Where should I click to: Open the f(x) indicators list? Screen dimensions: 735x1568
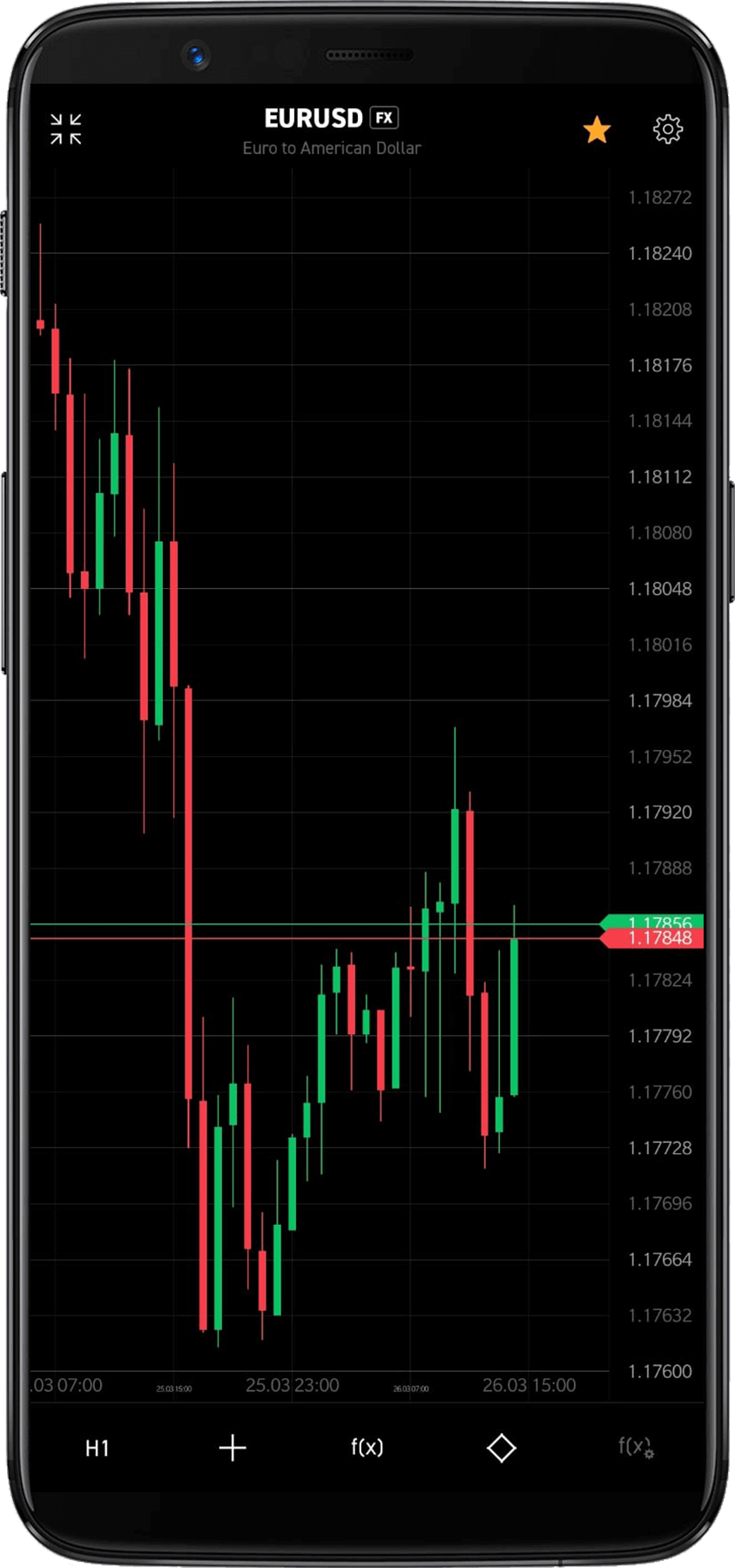[367, 1448]
